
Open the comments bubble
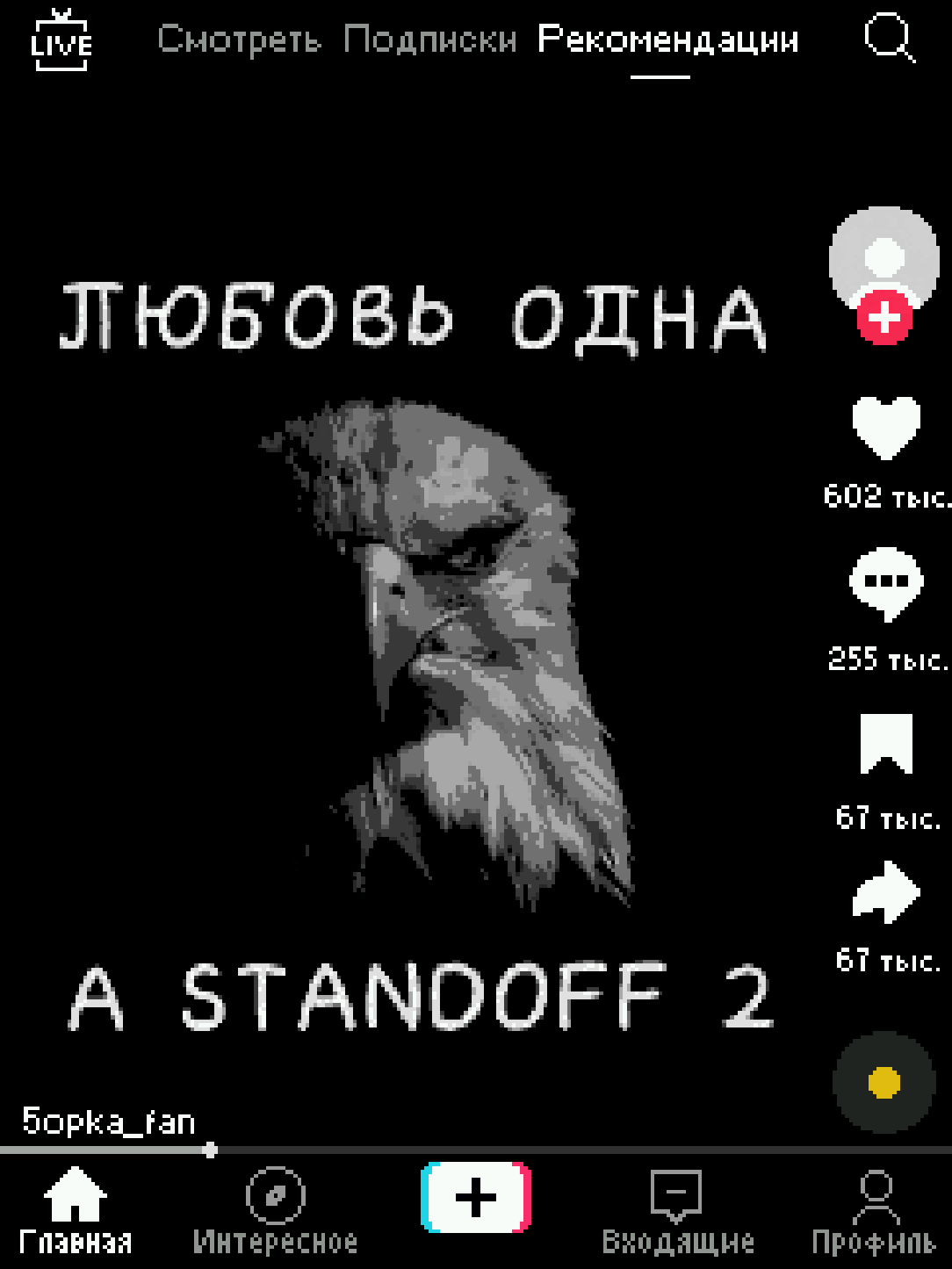885,583
